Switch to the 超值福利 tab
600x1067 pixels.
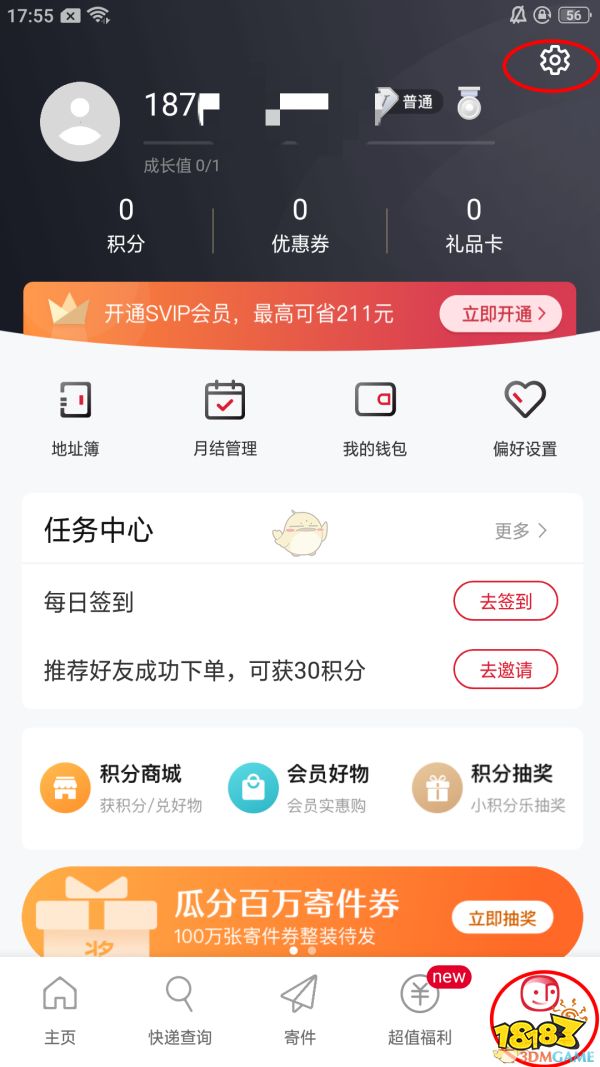(420, 1010)
